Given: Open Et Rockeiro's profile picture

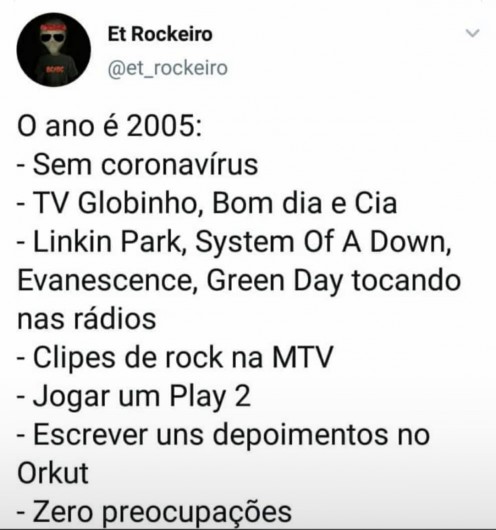Looking at the screenshot, I should click(x=54, y=50).
